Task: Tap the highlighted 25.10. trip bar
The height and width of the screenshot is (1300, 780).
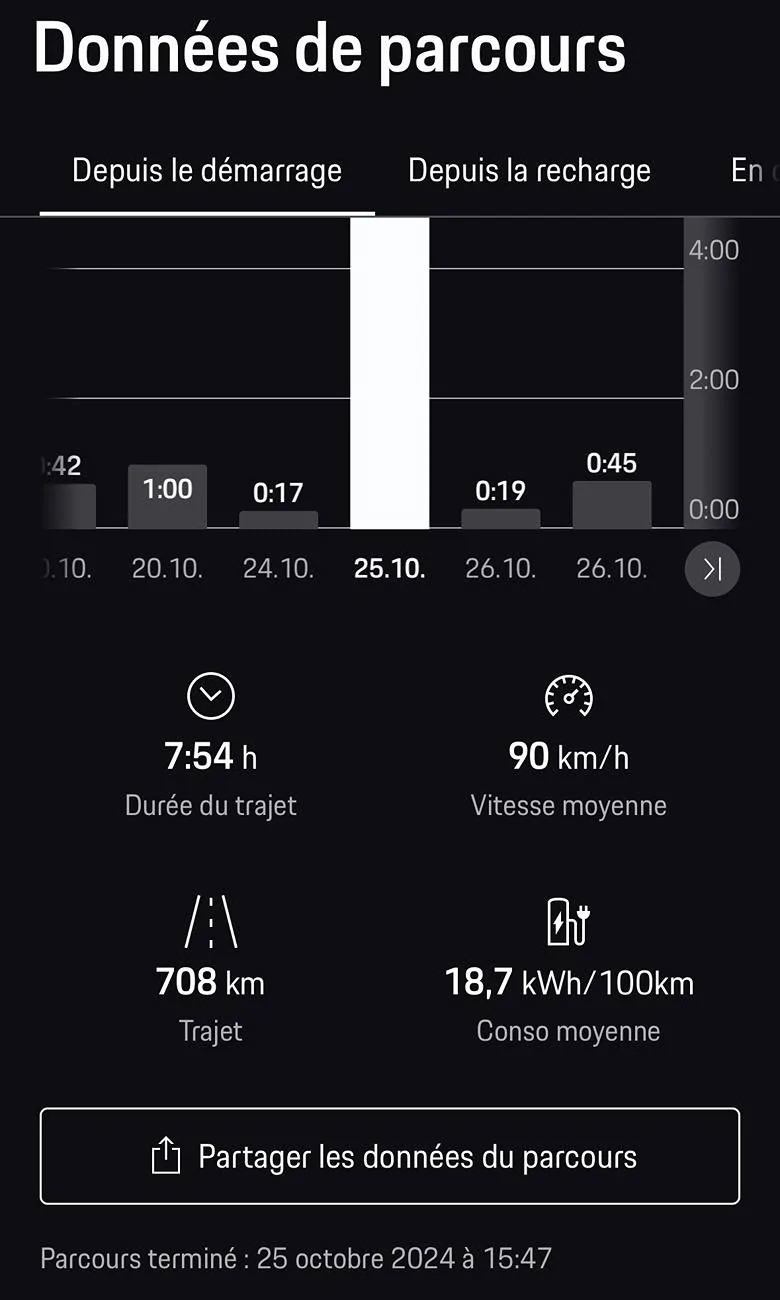Action: [389, 373]
